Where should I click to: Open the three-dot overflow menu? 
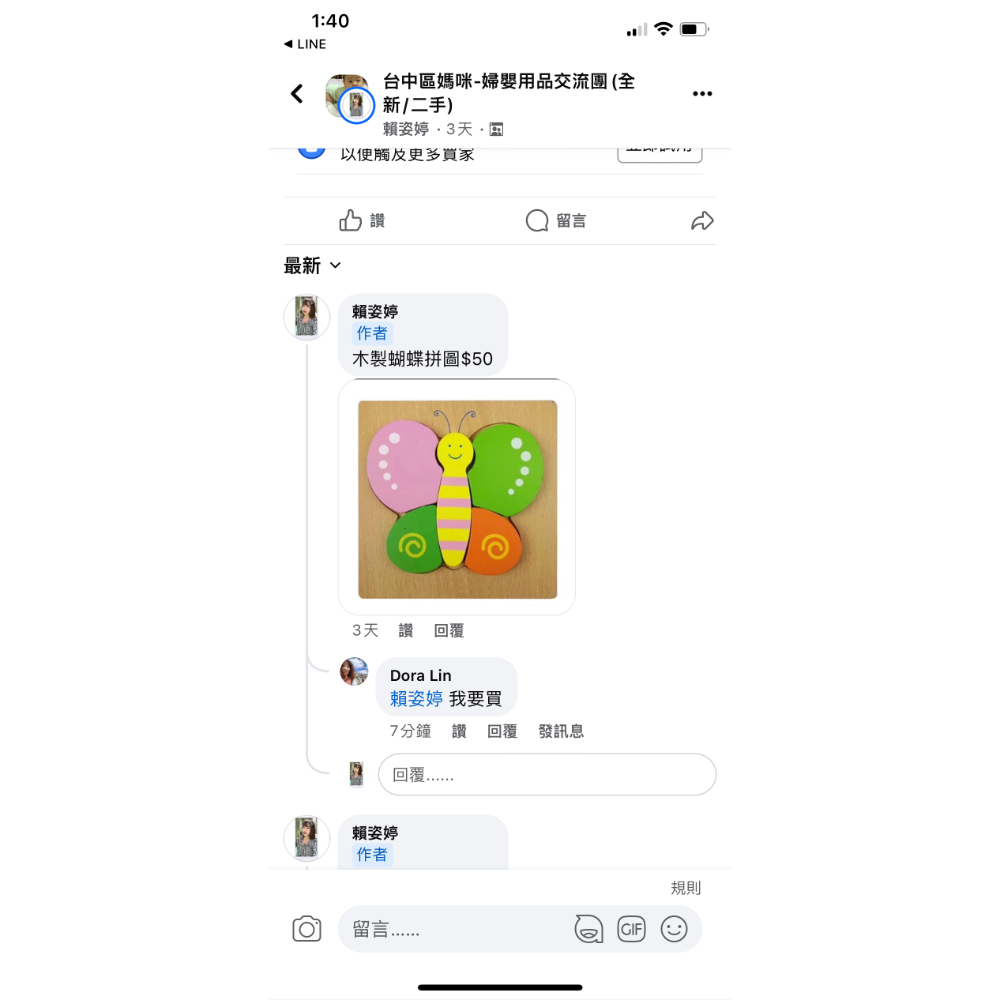702,94
